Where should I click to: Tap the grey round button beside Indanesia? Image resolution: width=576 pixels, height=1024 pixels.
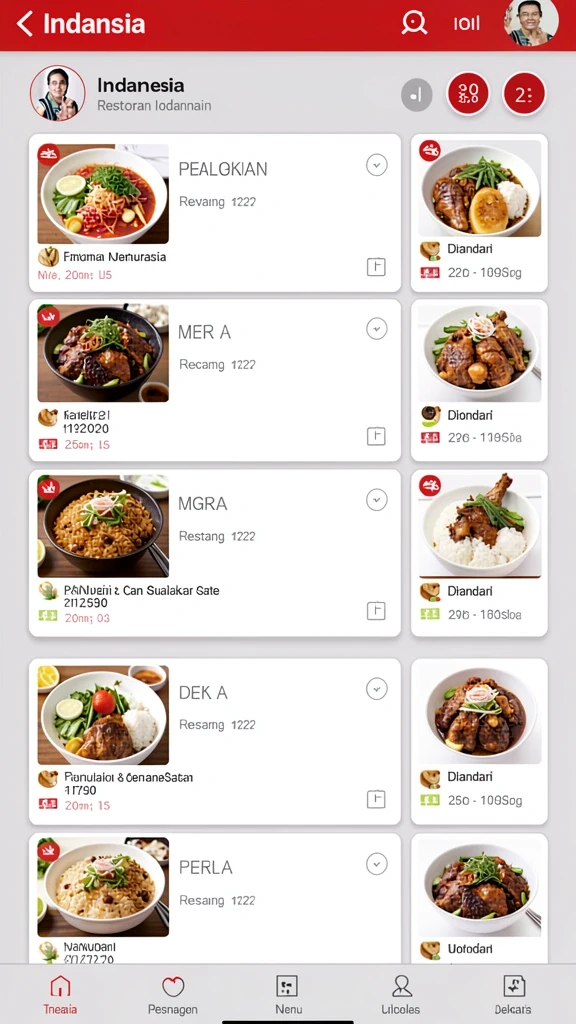click(x=417, y=95)
